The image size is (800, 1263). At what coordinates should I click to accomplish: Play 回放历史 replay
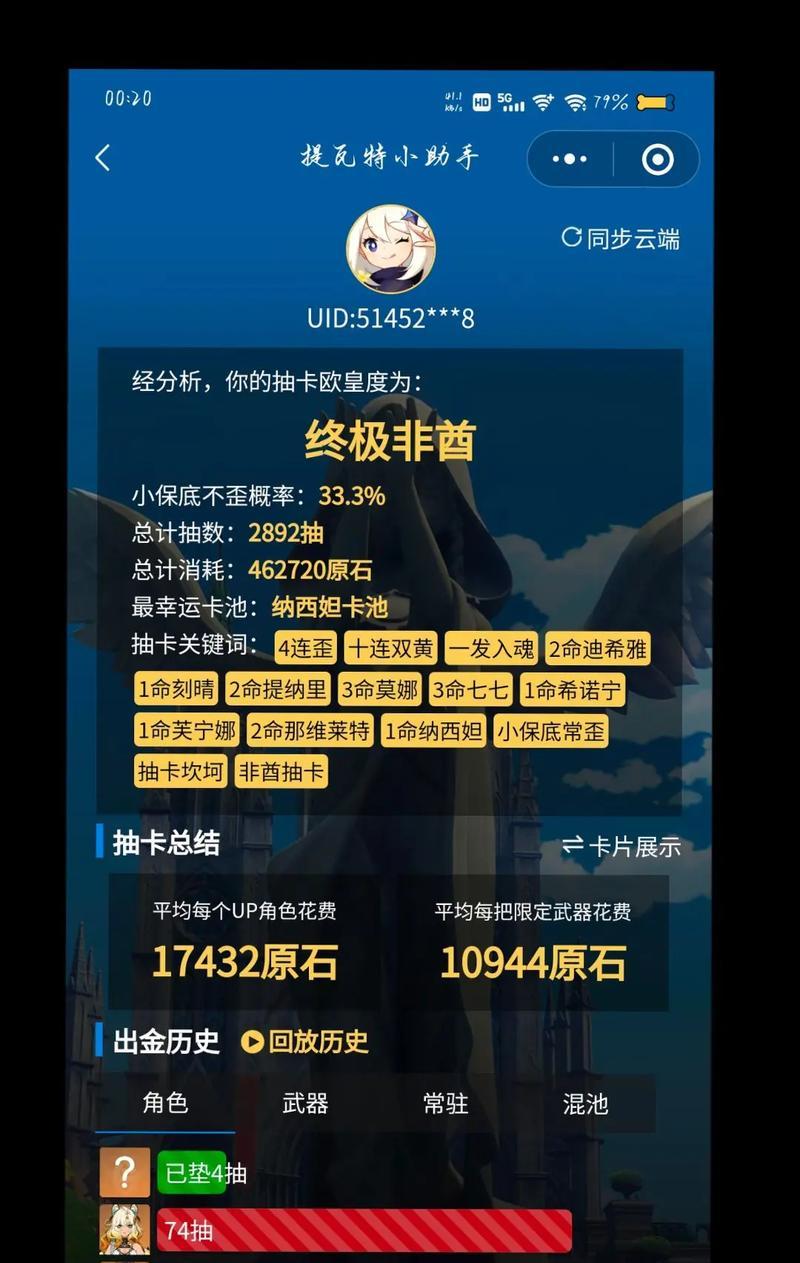point(305,1042)
